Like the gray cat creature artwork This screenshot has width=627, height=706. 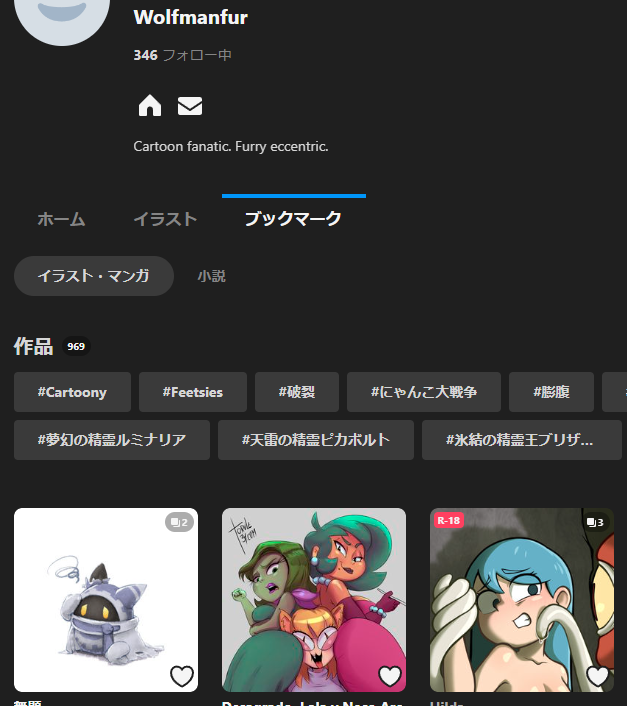coord(181,676)
